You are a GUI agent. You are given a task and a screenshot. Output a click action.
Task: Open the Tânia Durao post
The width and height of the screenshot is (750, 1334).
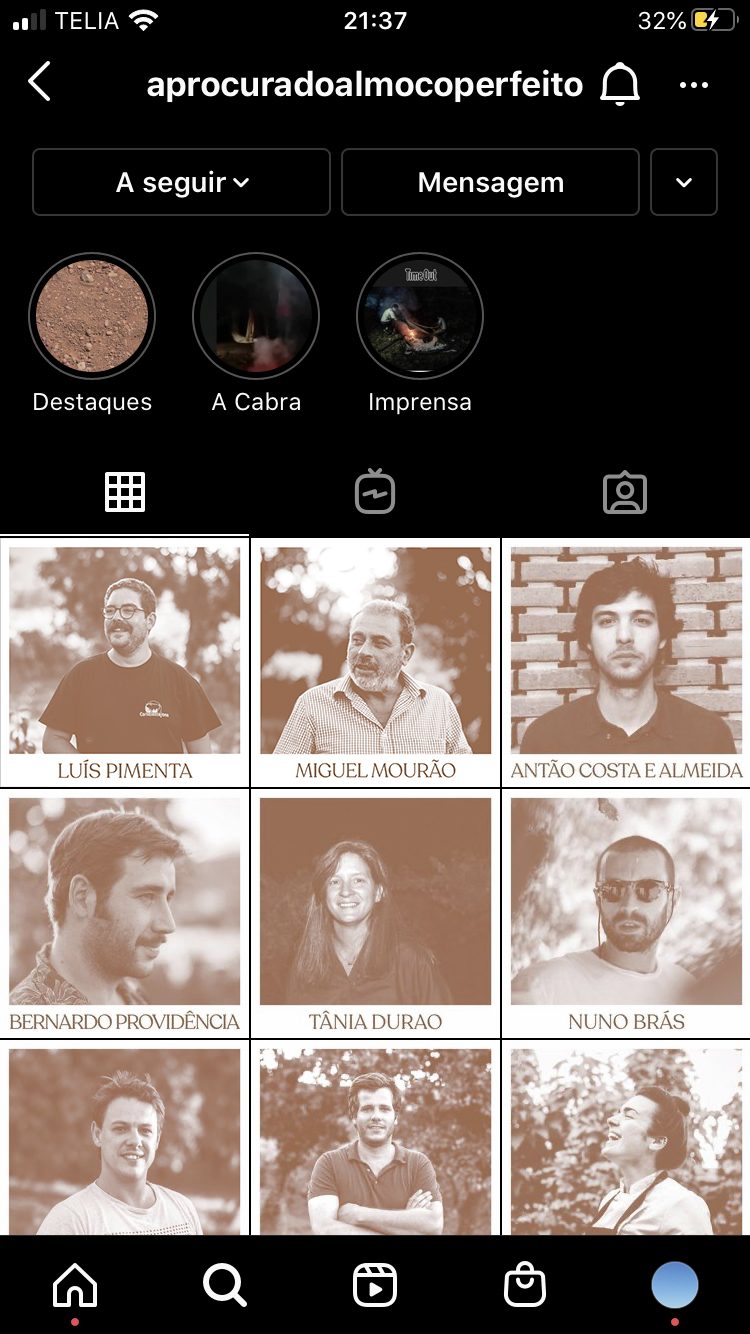375,913
